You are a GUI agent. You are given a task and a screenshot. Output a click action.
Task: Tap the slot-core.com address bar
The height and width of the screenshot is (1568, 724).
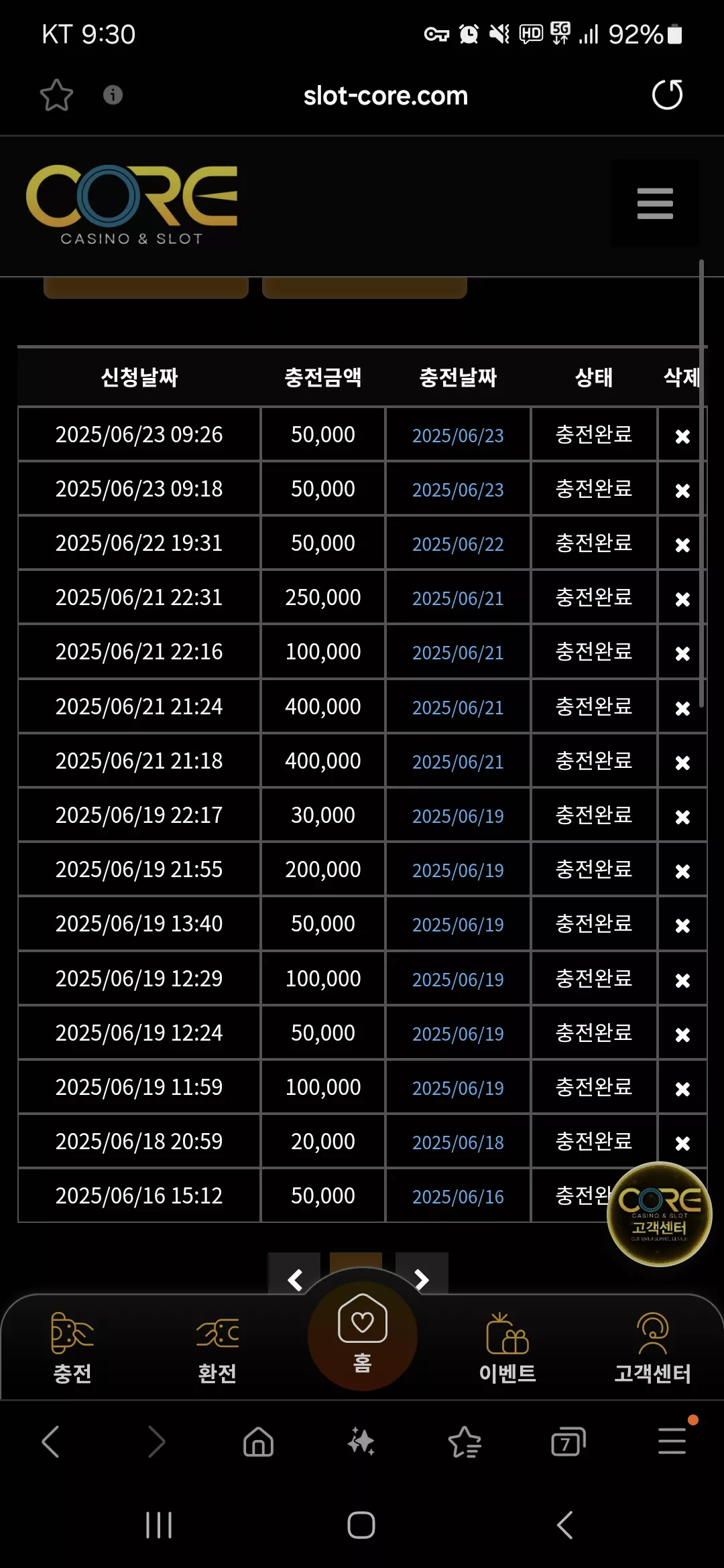[385, 96]
